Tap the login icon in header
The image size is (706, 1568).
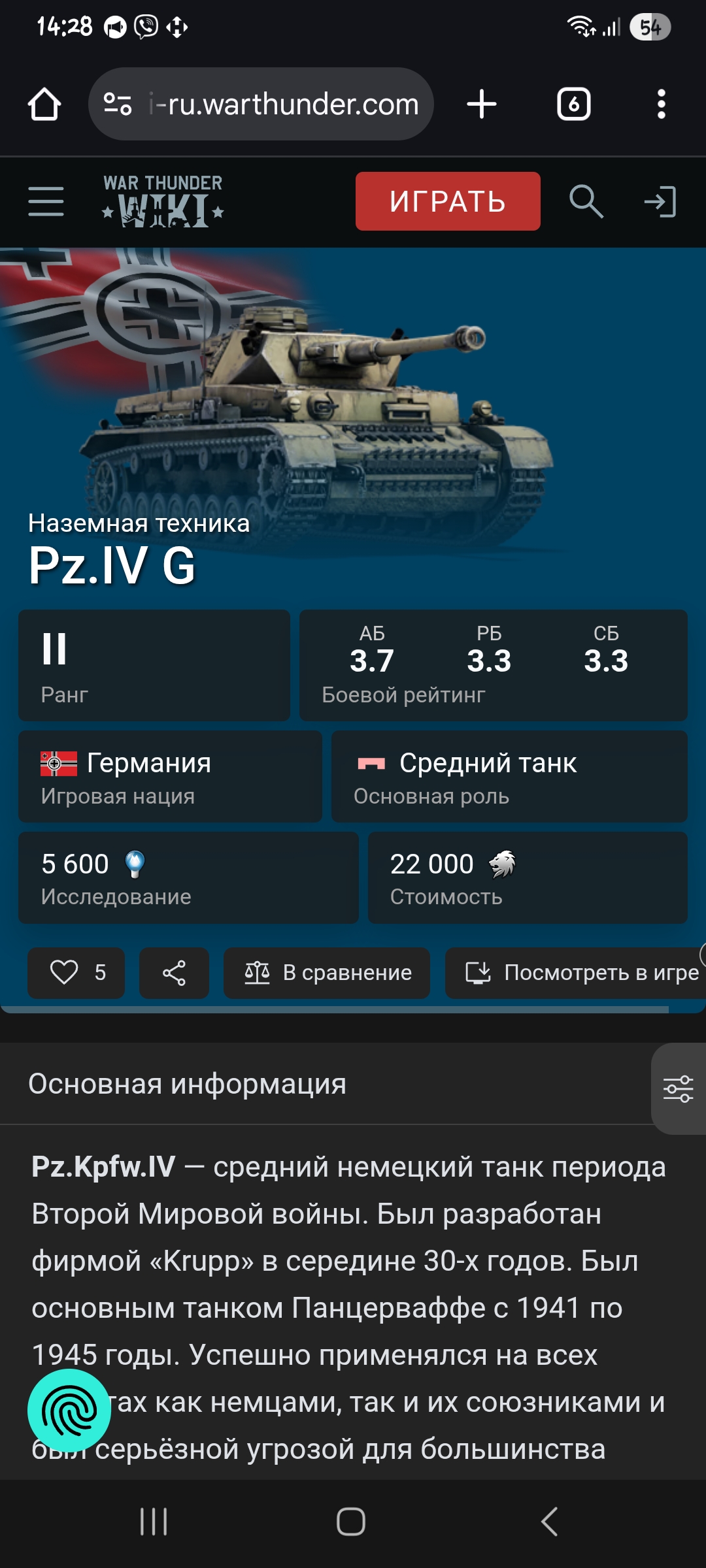660,201
